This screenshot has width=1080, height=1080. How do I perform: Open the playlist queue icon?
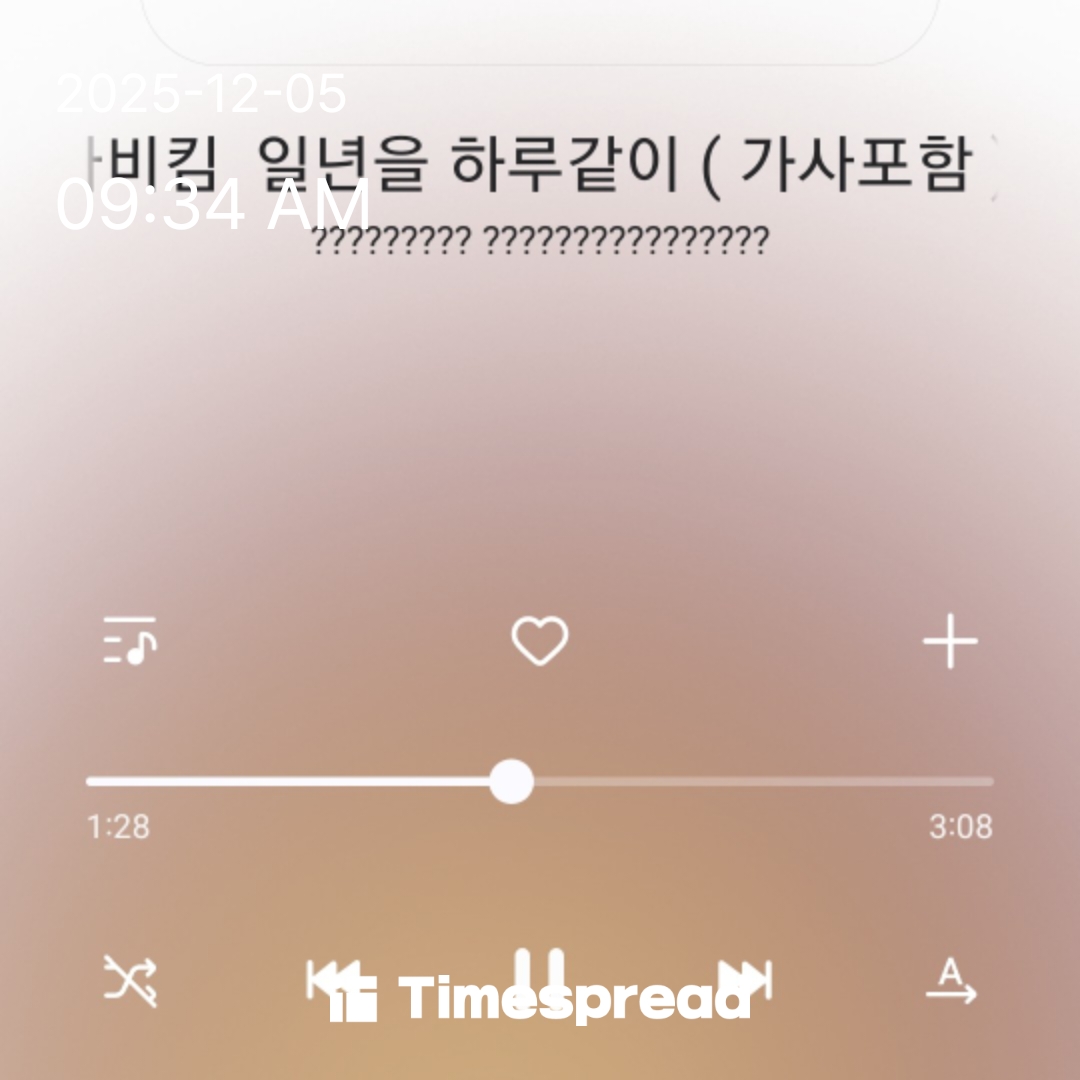click(x=130, y=641)
